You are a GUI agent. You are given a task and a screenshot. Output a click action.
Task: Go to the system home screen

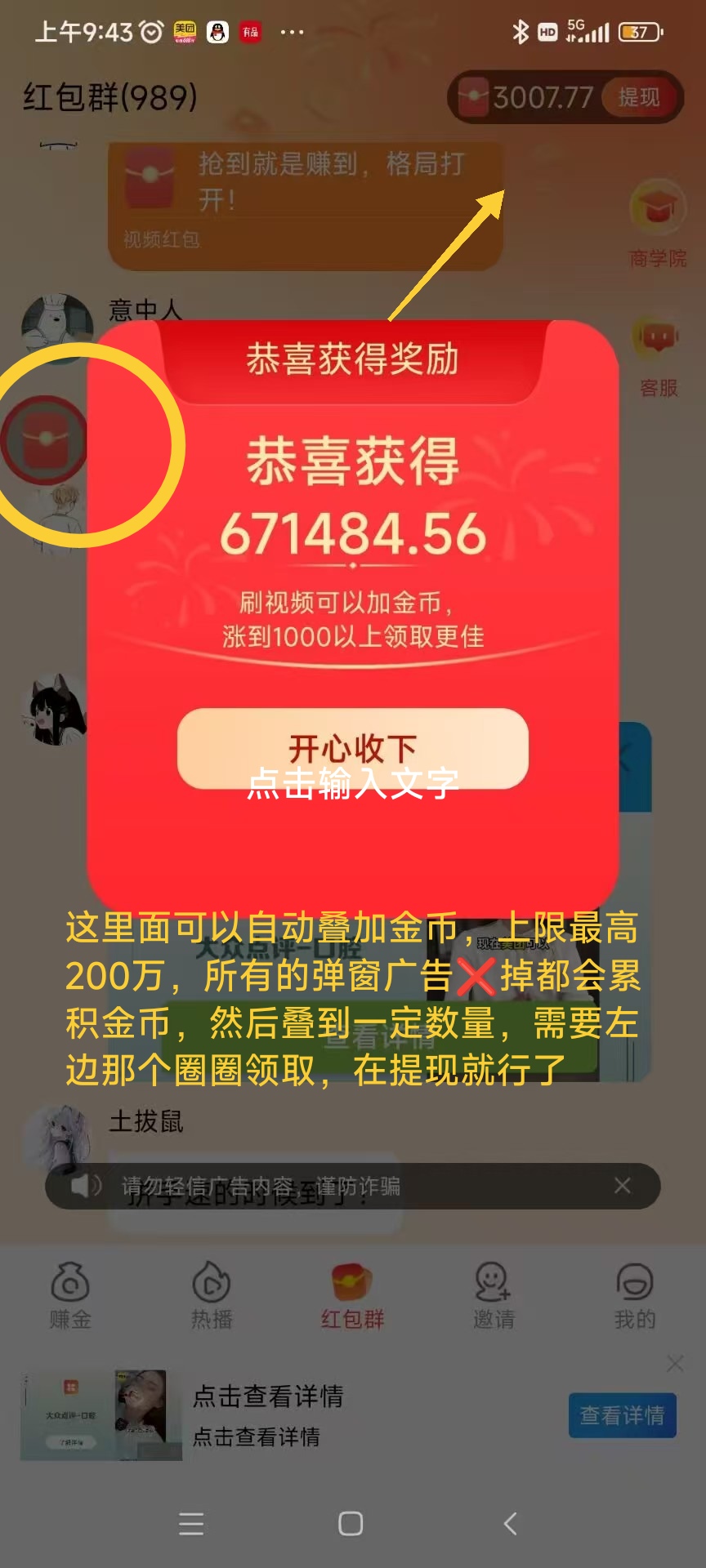point(351,1523)
